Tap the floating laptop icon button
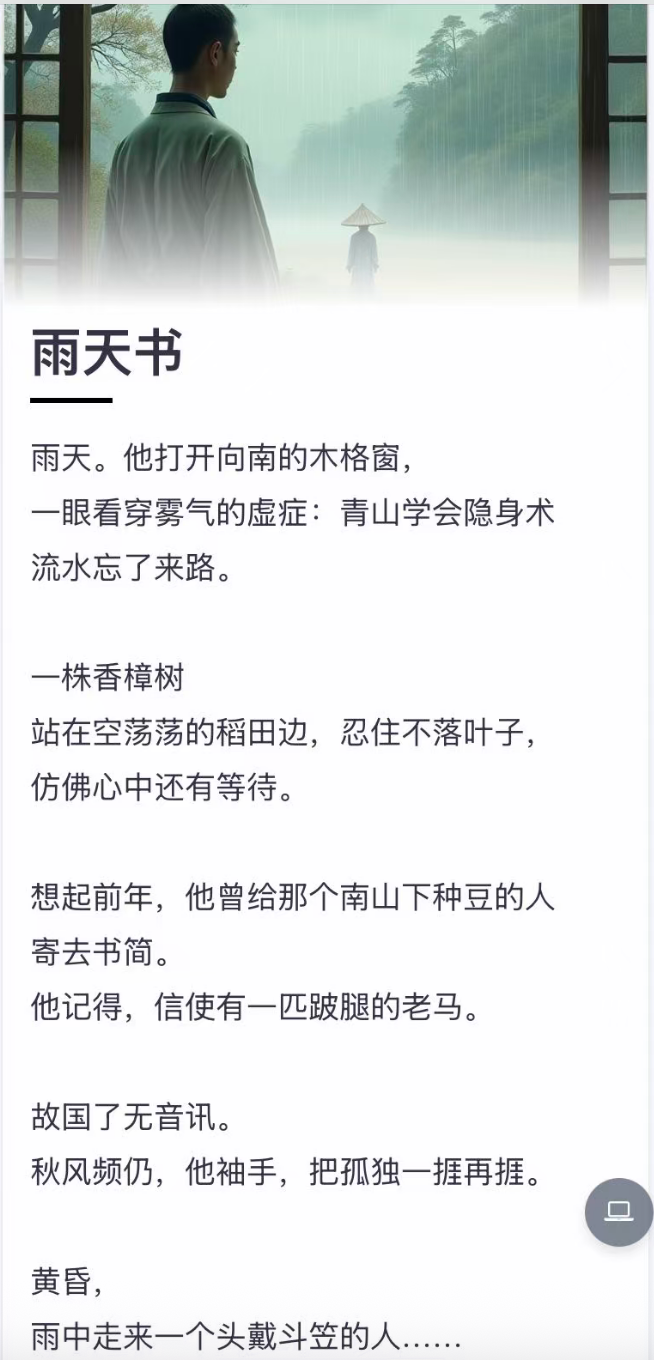Image resolution: width=654 pixels, height=1360 pixels. click(619, 1212)
